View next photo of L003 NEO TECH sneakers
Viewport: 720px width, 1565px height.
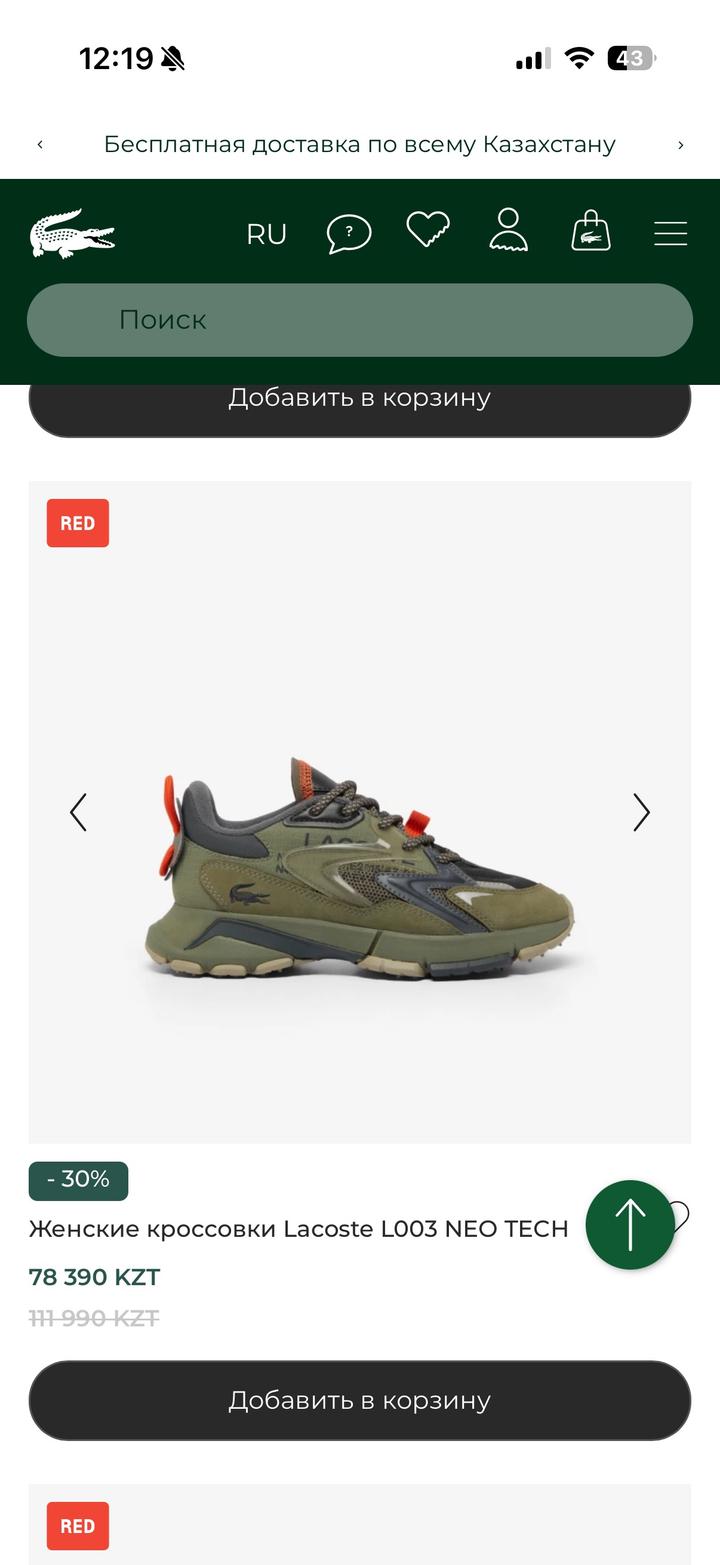[641, 812]
